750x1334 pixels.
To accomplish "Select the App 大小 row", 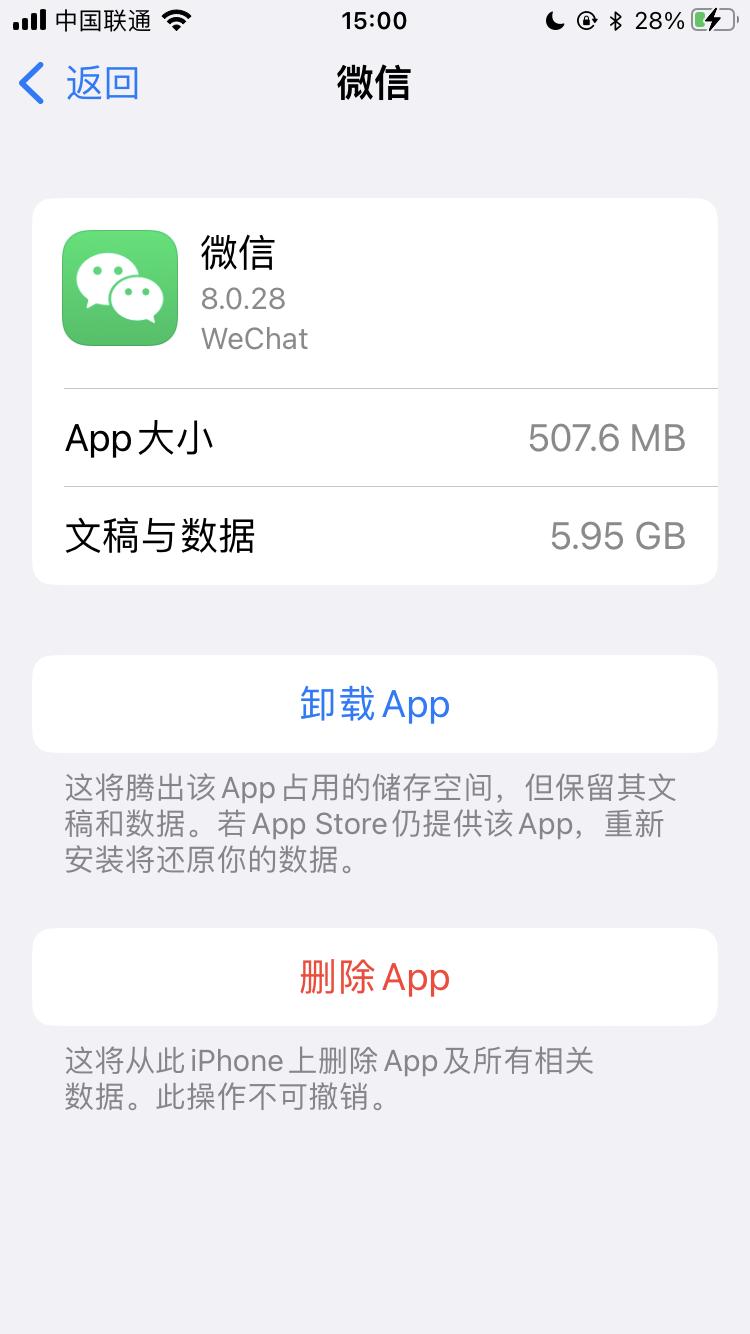I will [x=375, y=438].
